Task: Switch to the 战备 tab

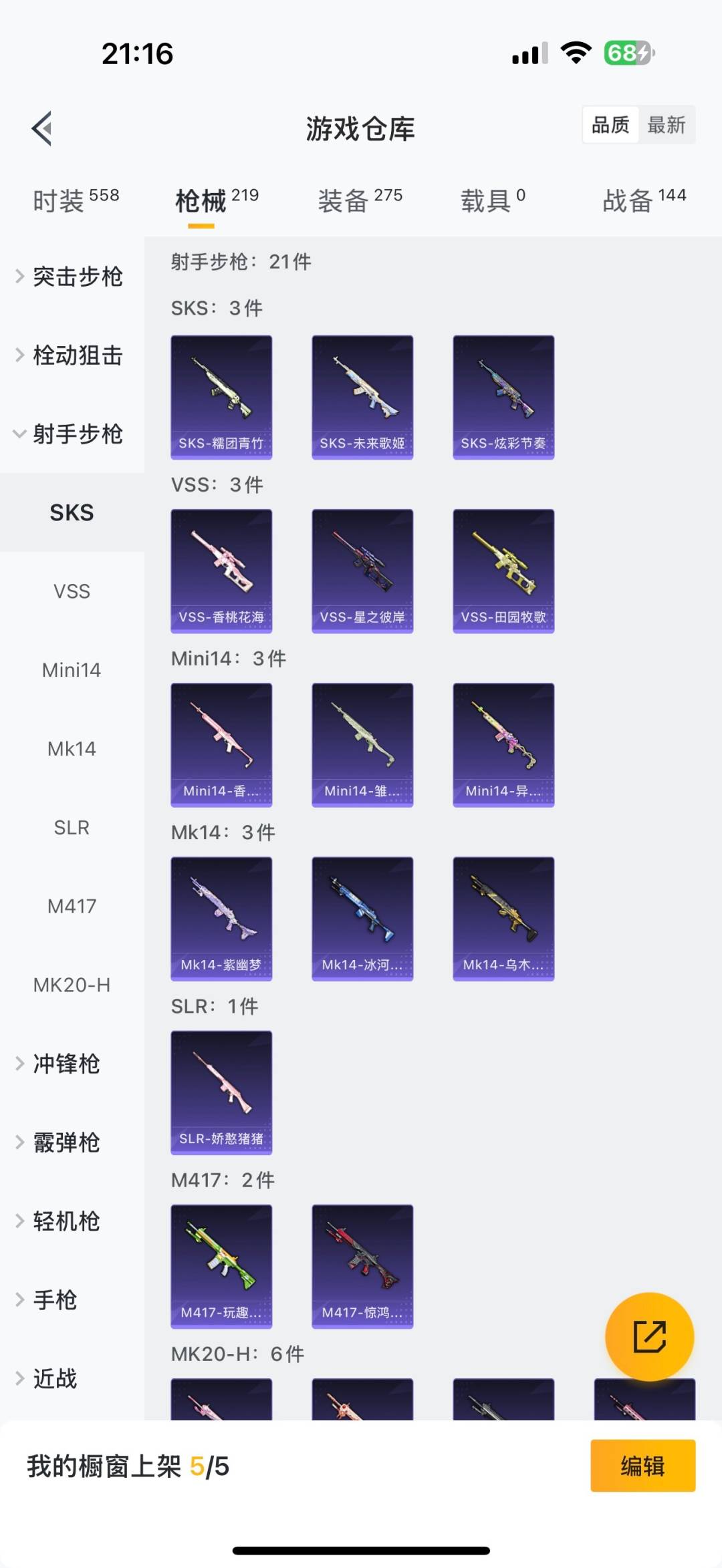Action: coord(644,200)
